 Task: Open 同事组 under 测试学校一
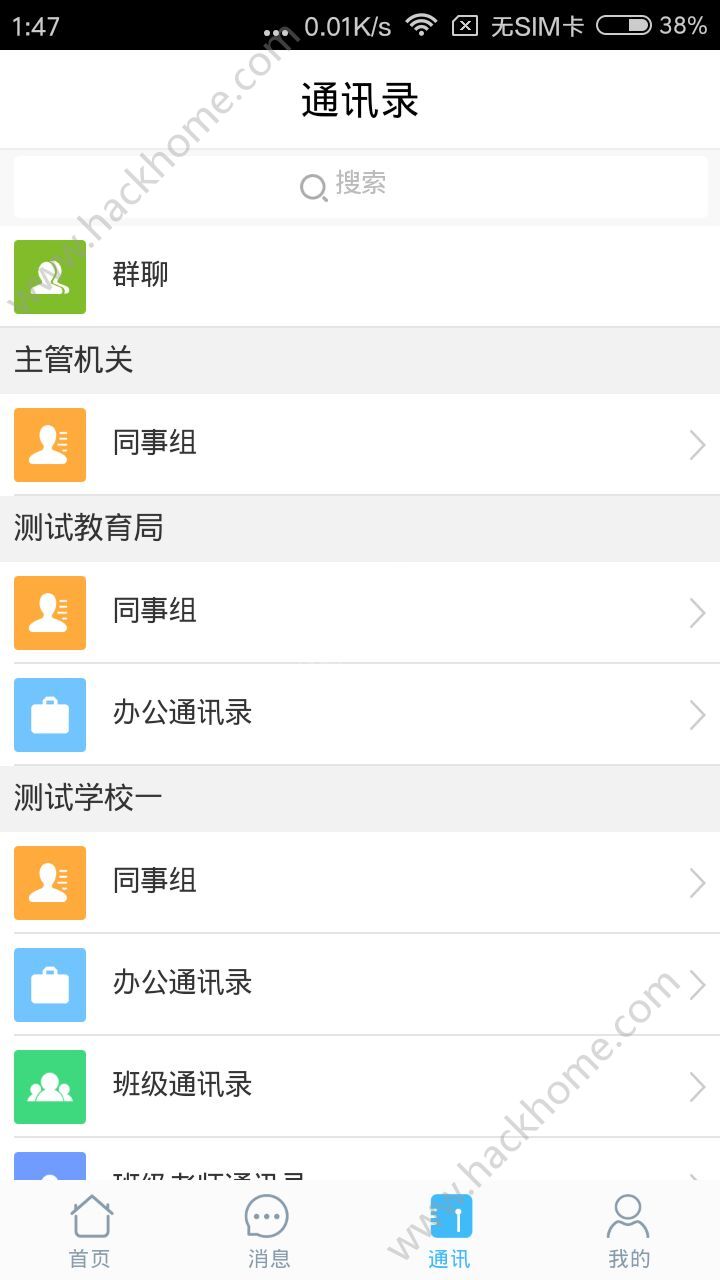[x=360, y=882]
